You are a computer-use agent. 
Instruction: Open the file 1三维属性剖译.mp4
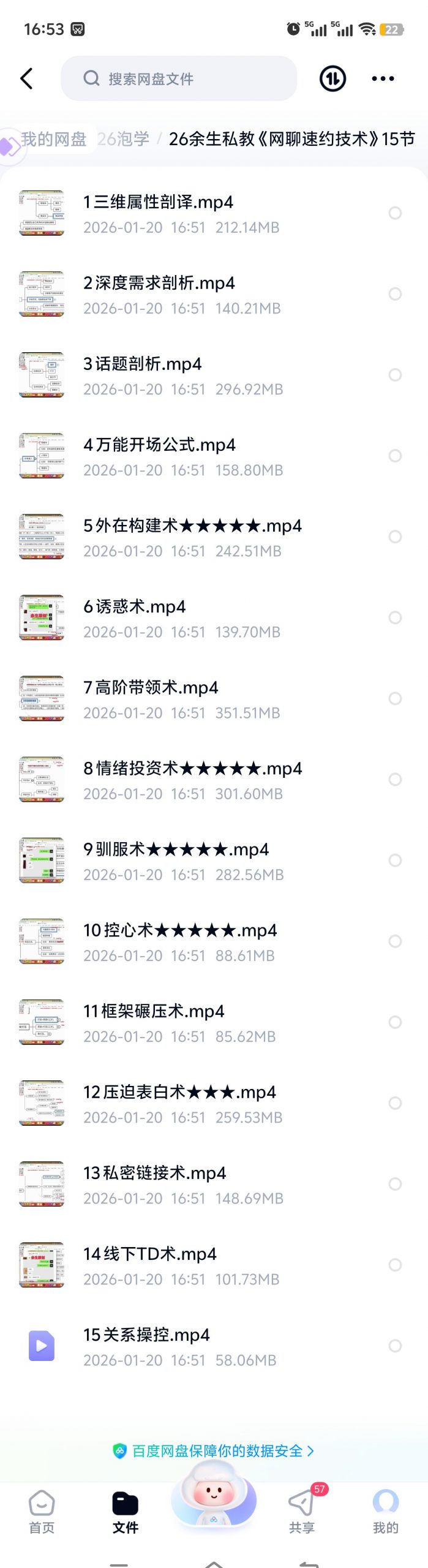158,203
